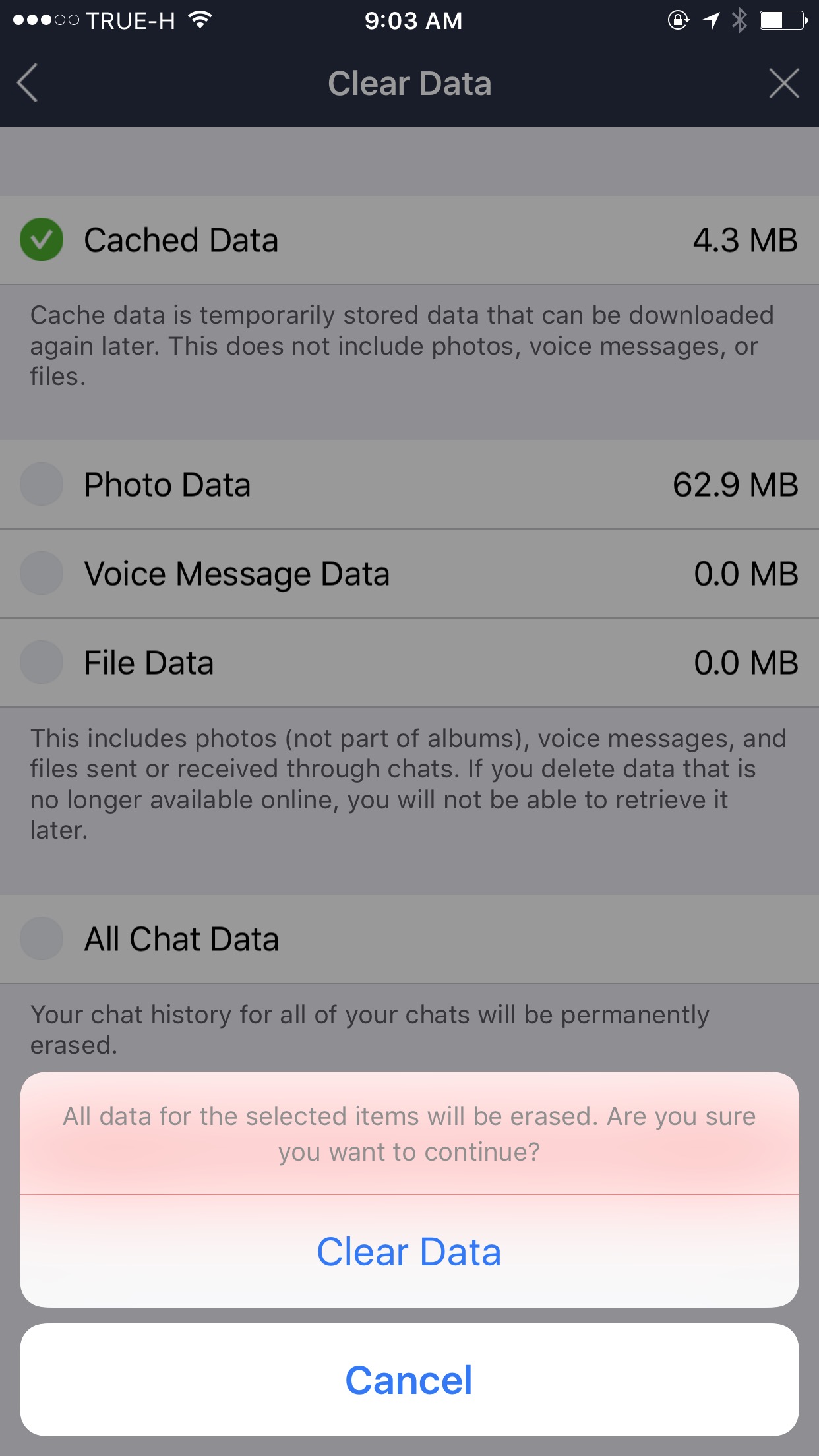
Task: Cancel the clear data prompt
Action: click(409, 1380)
